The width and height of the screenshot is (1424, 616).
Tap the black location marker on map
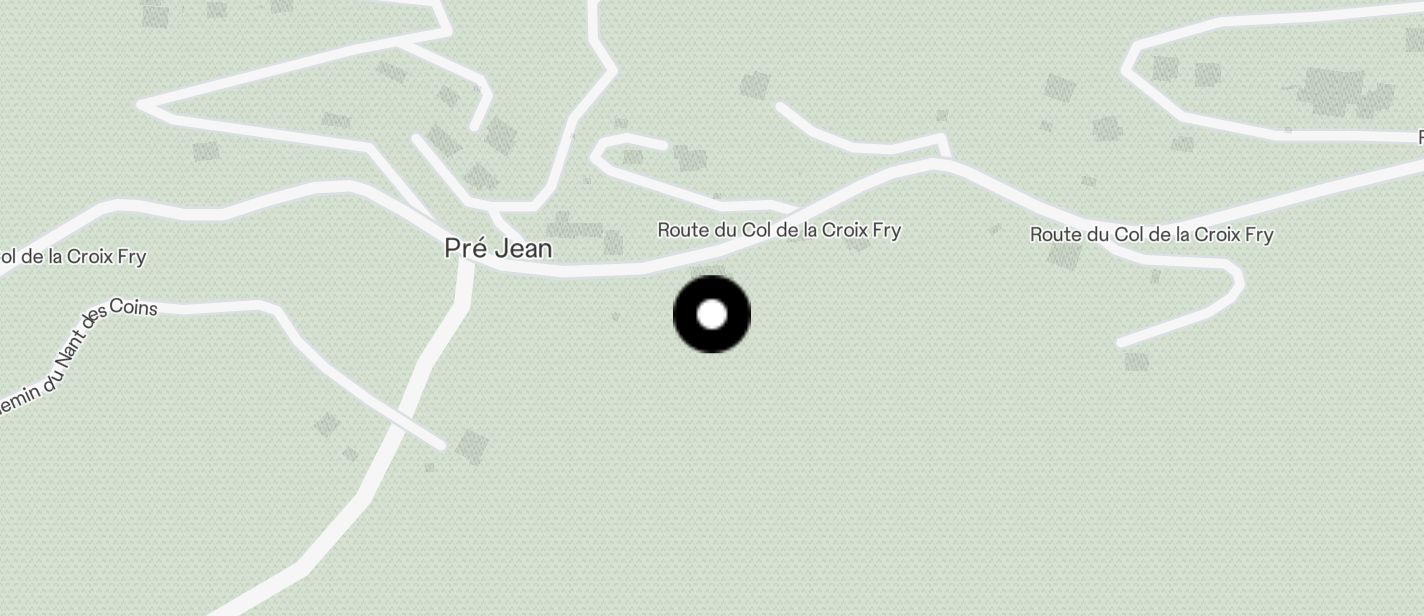coord(711,315)
